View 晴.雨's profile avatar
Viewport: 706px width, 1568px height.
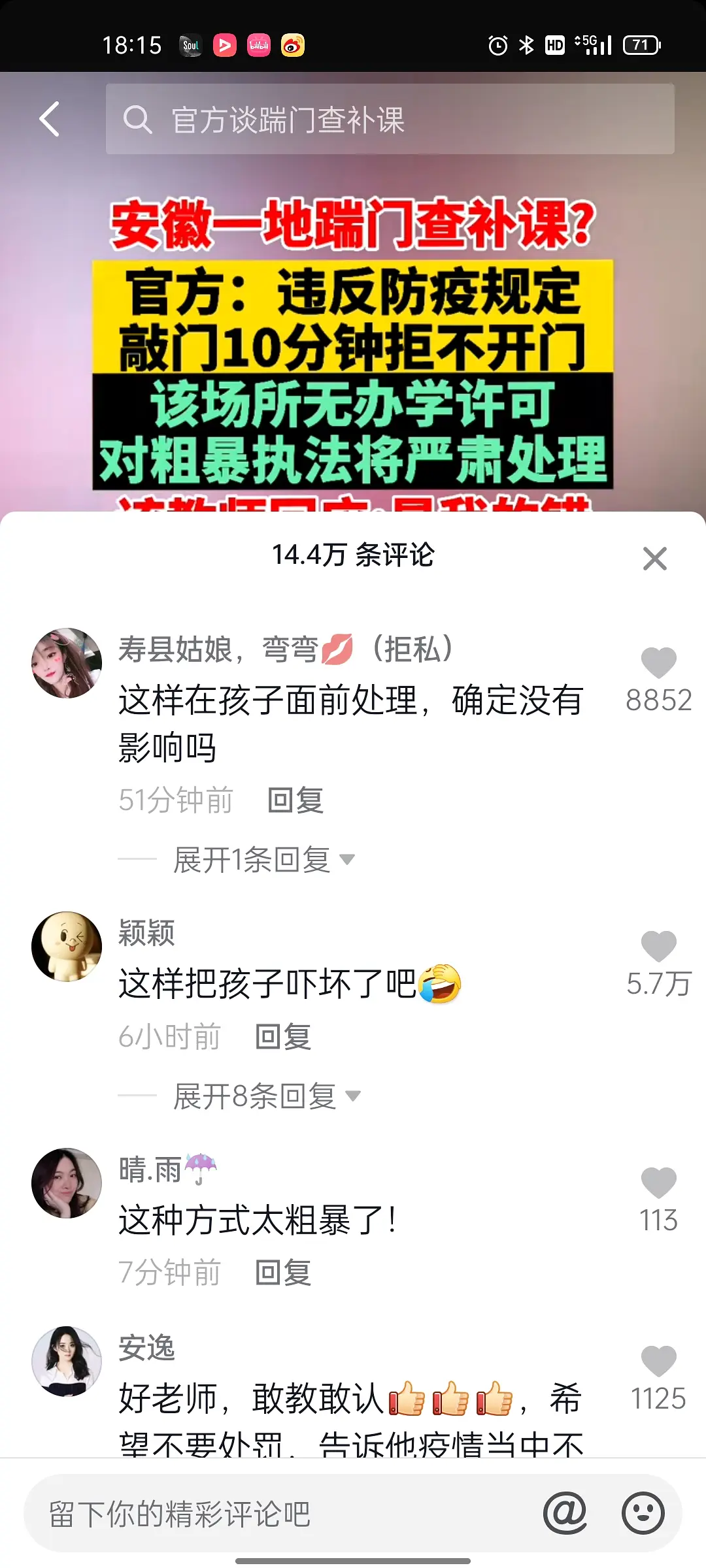(x=67, y=1183)
